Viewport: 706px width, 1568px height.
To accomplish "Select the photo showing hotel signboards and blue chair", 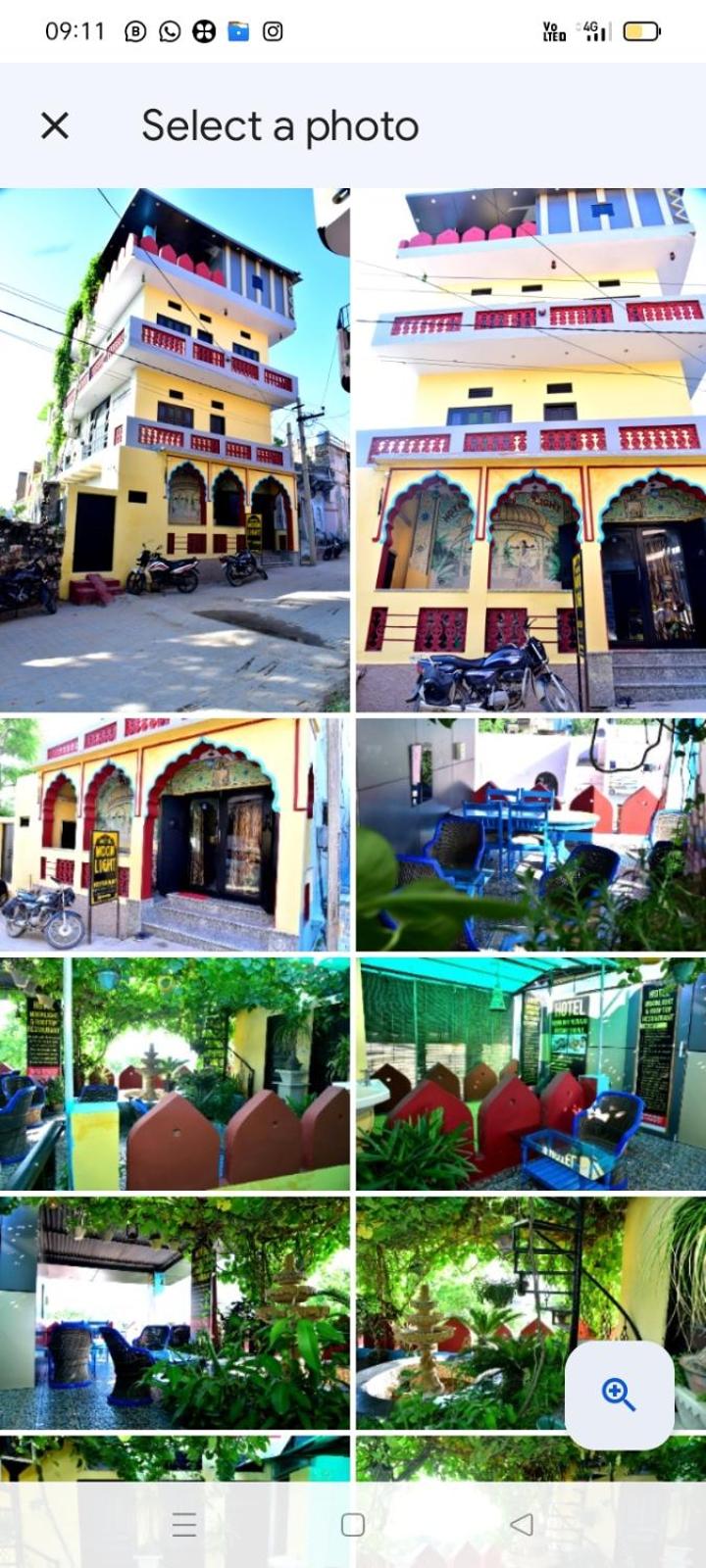I will [x=530, y=1074].
